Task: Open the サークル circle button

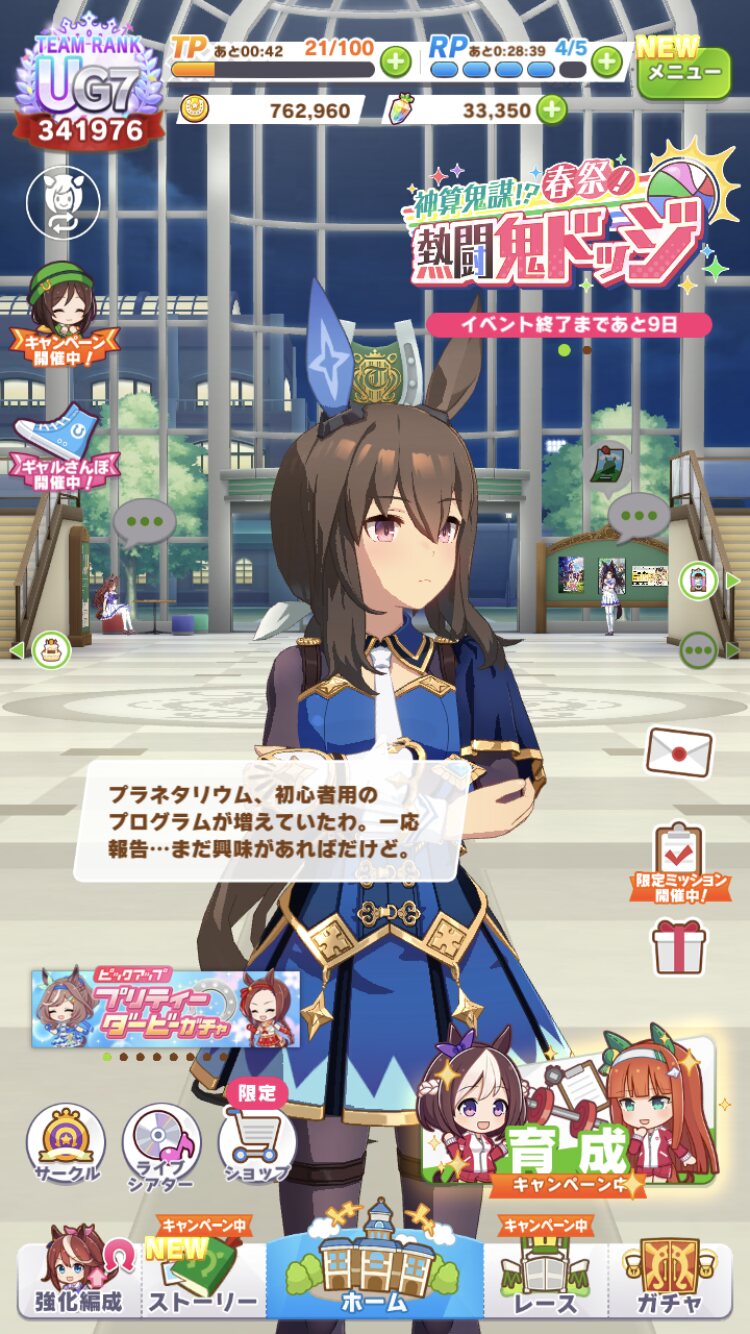Action: tap(66, 1145)
